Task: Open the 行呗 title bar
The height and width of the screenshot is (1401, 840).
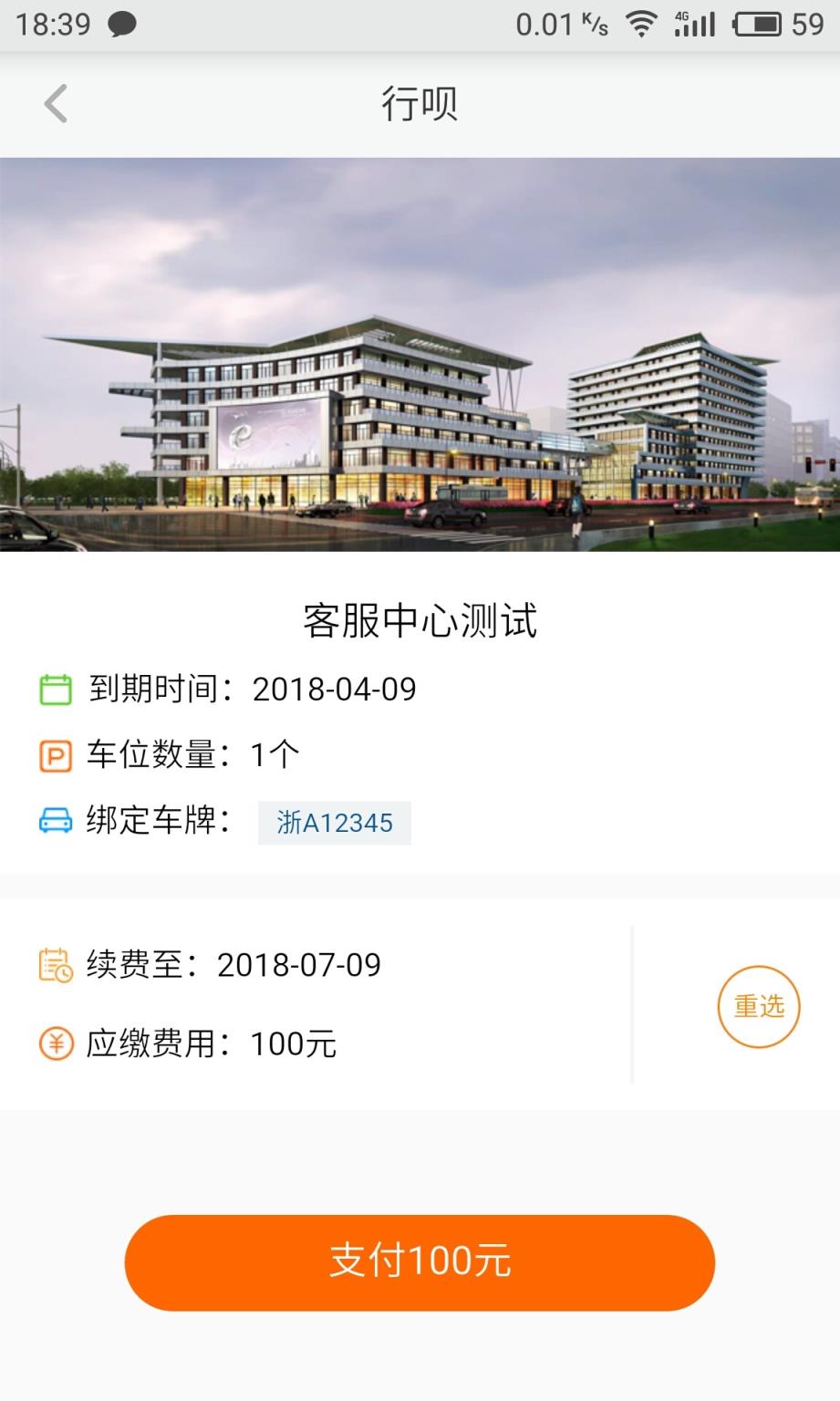Action: 420,104
